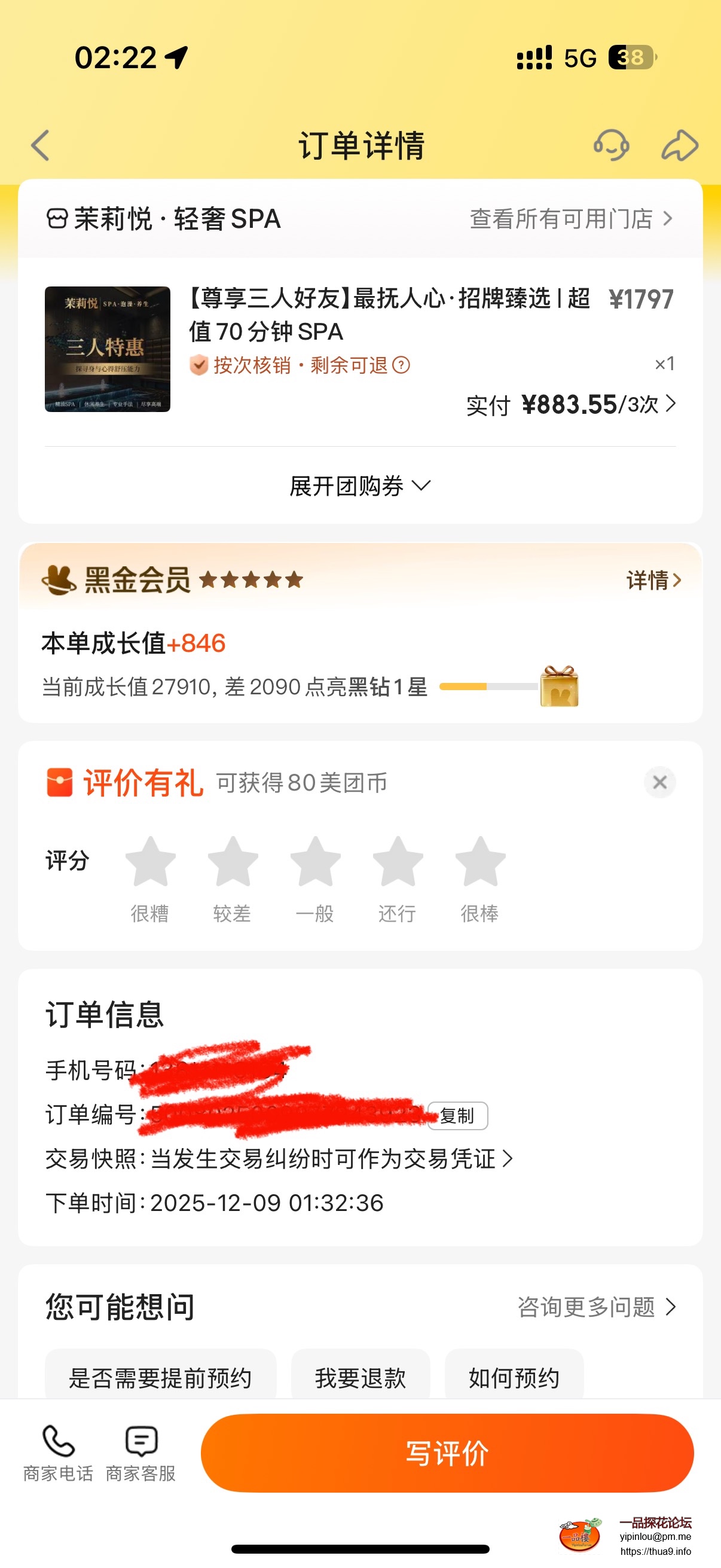The width and height of the screenshot is (721, 1568).
Task: Dismiss the review reward card
Action: point(659,782)
